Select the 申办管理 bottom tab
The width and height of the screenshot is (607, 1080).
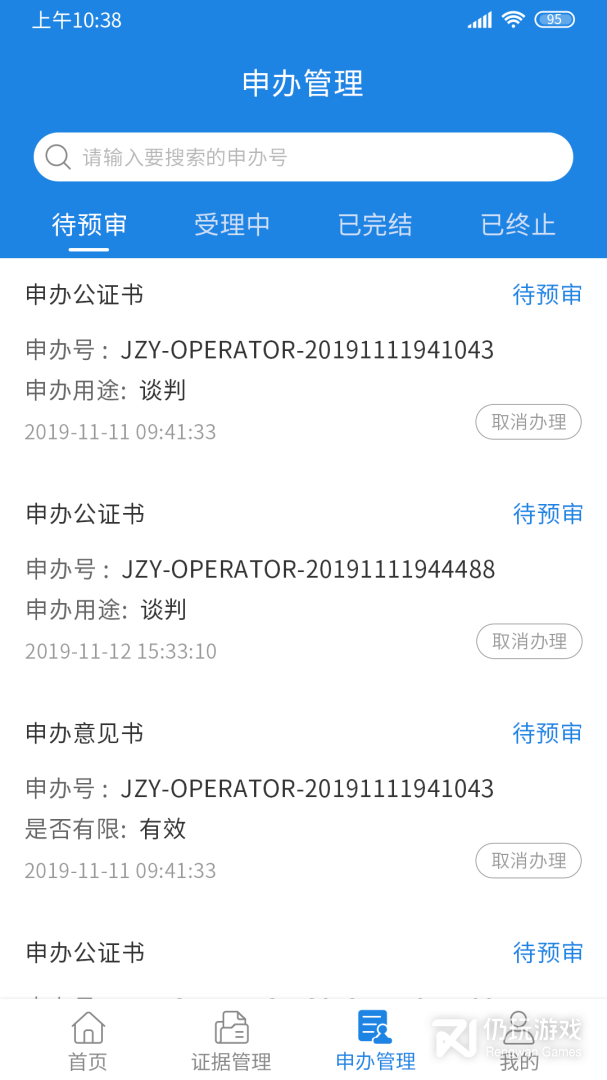375,1040
